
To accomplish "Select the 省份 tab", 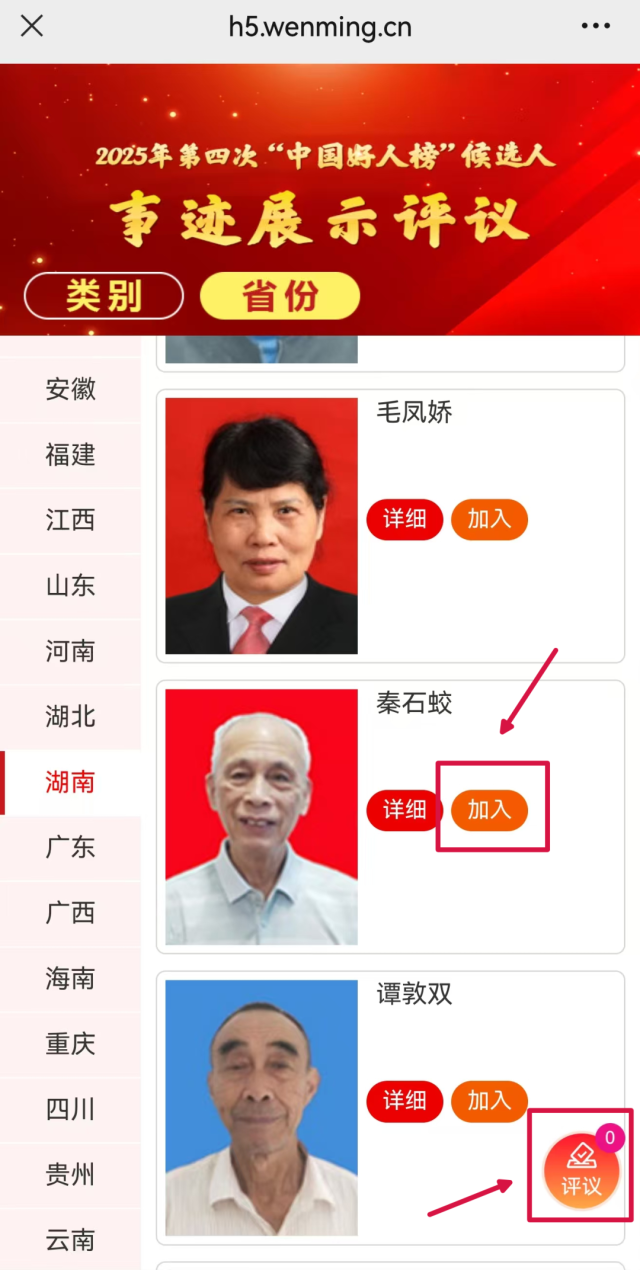I will click(x=280, y=296).
